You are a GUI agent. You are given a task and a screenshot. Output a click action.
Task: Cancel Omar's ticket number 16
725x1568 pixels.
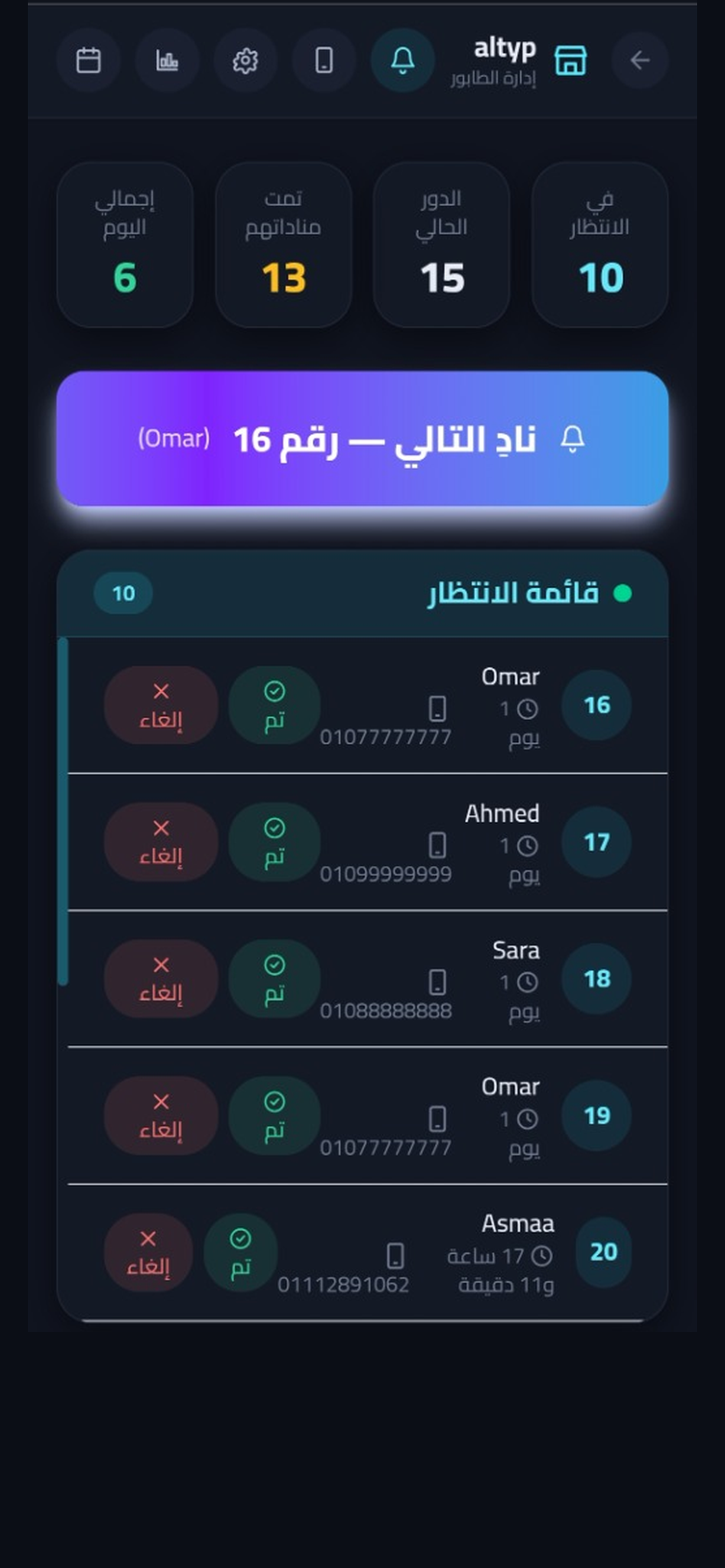coord(161,705)
